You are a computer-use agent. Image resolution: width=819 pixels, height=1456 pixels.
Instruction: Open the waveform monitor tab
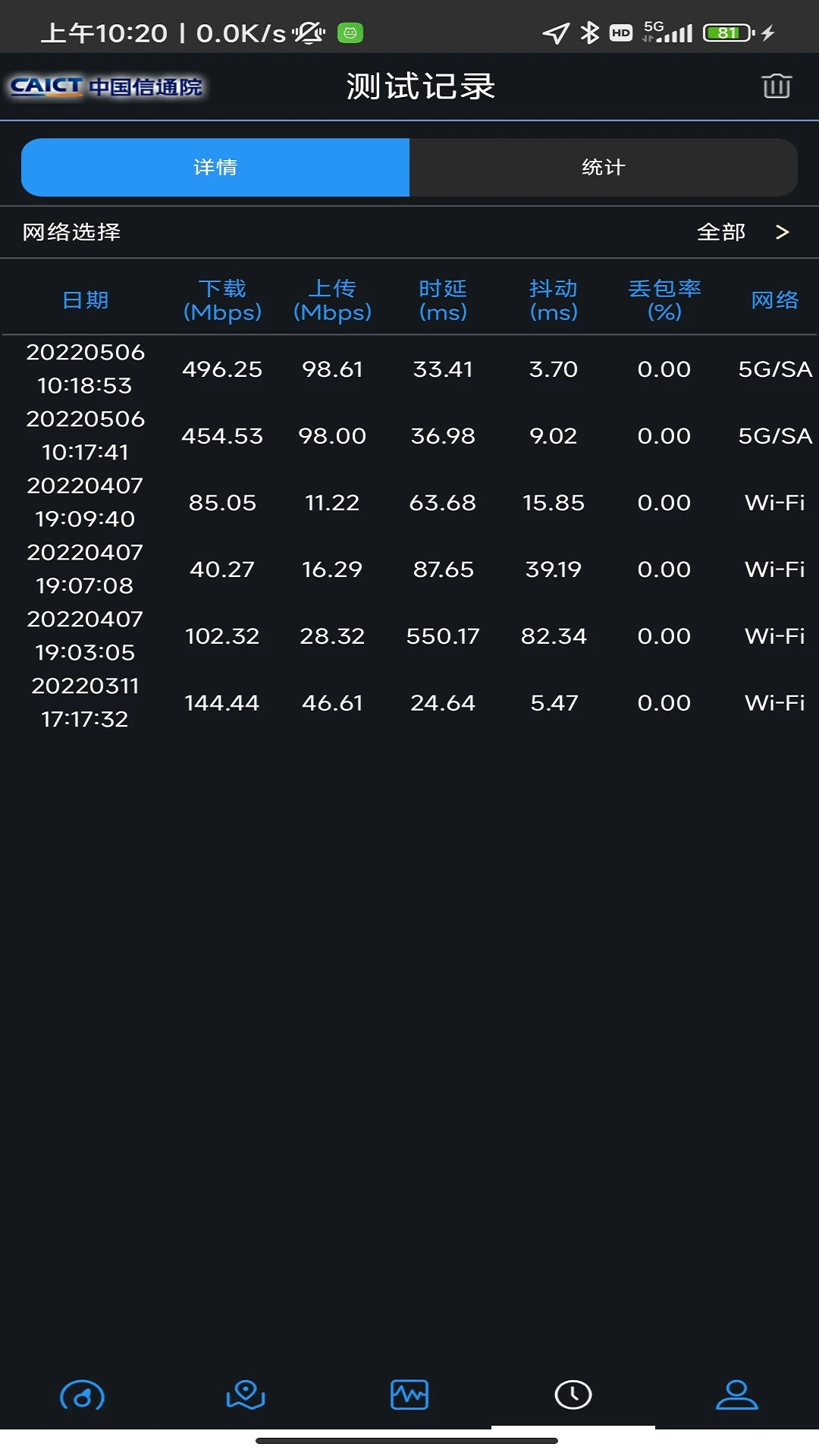409,1395
